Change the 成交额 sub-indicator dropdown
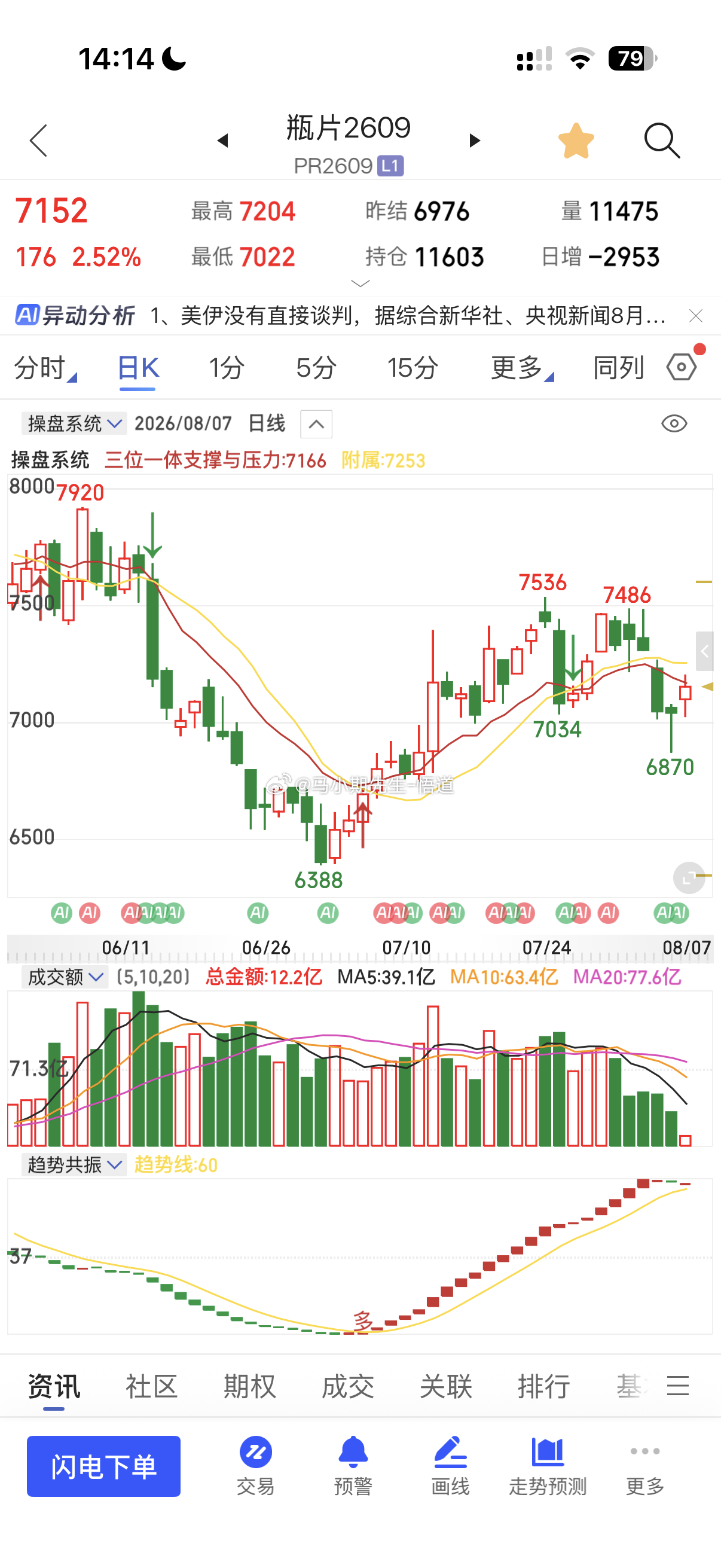This screenshot has width=721, height=1568. pos(65,978)
